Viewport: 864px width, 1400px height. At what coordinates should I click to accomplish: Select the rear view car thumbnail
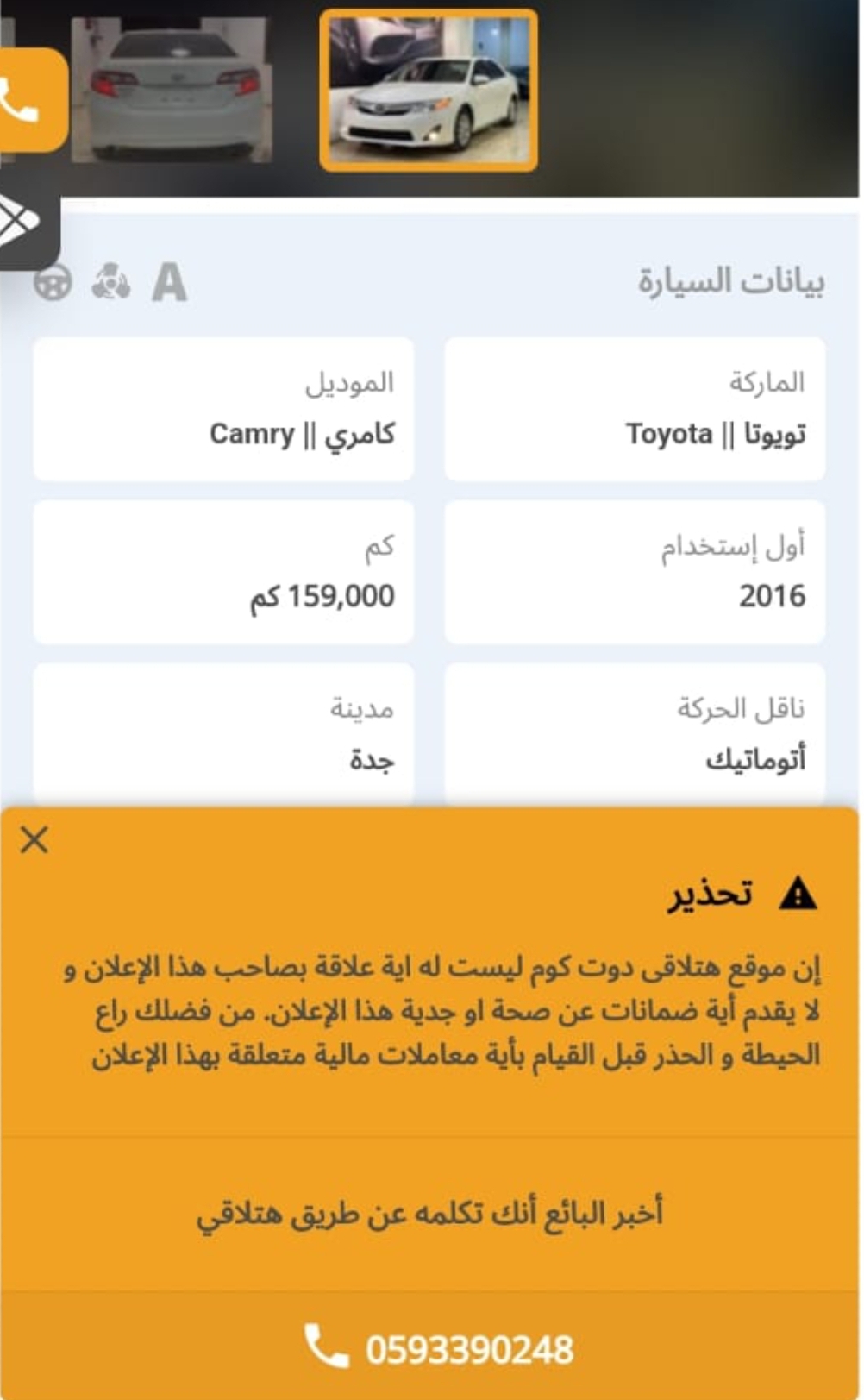172,90
